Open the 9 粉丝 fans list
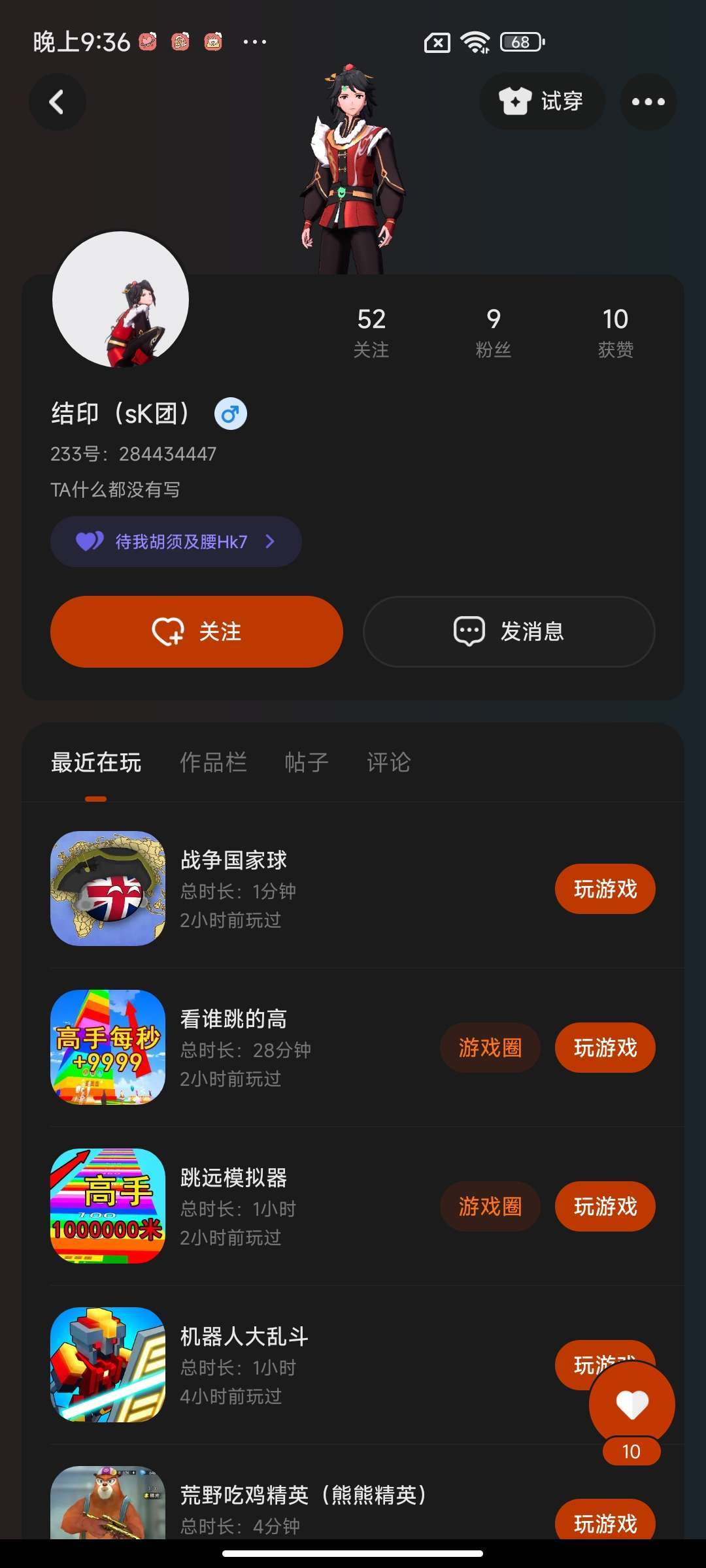 [494, 332]
